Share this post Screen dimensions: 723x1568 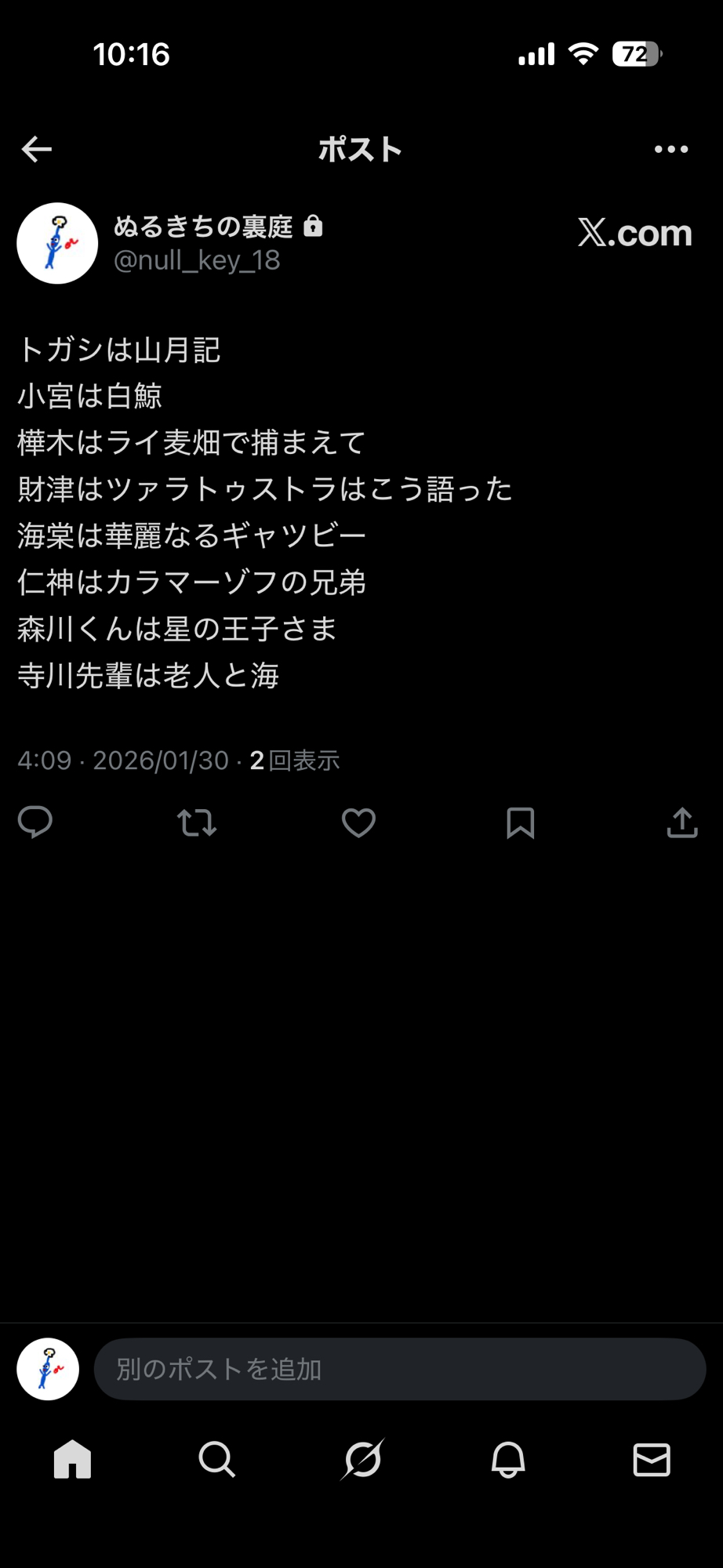point(682,822)
